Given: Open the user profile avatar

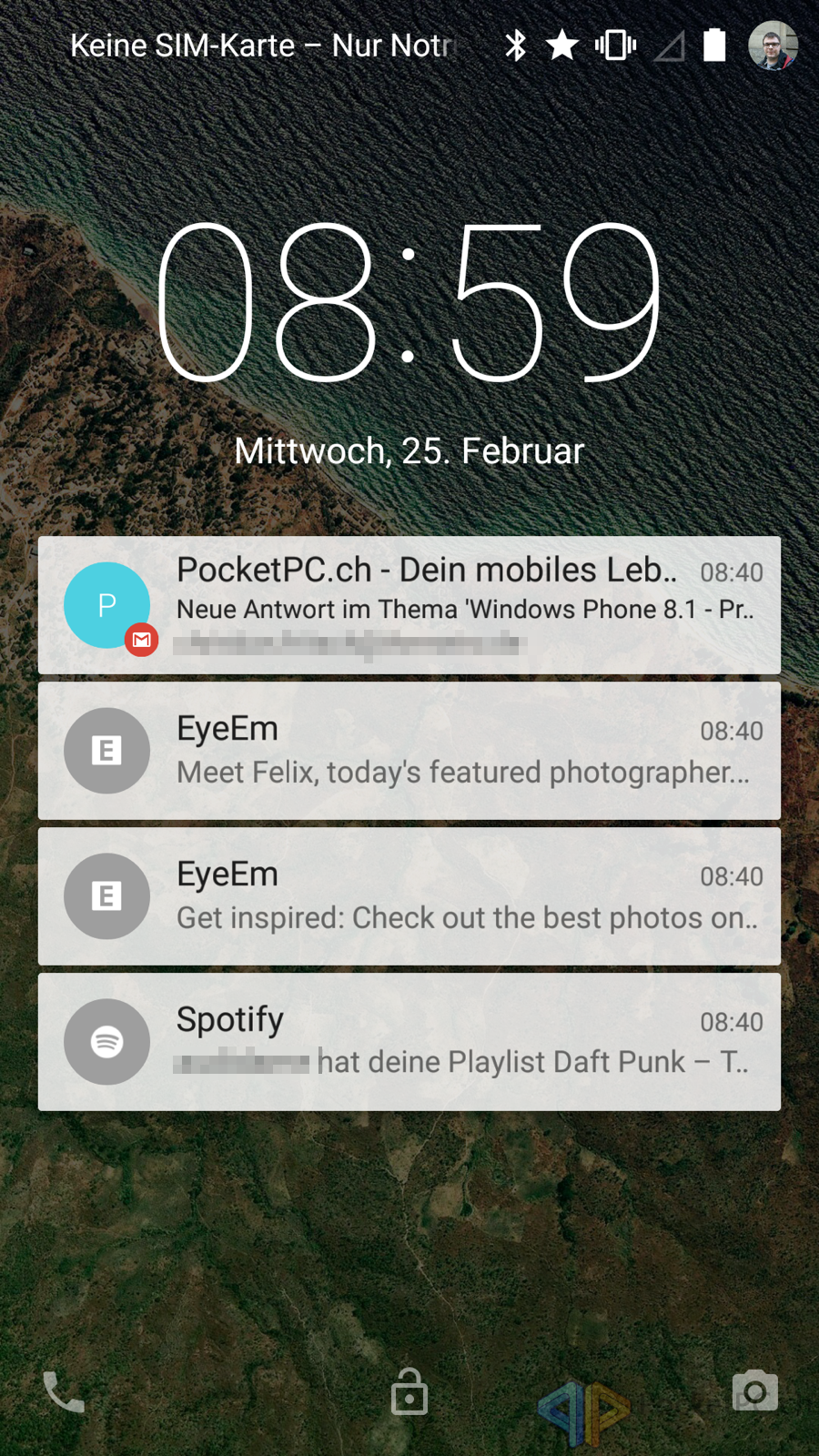Looking at the screenshot, I should pyautogui.click(x=773, y=45).
